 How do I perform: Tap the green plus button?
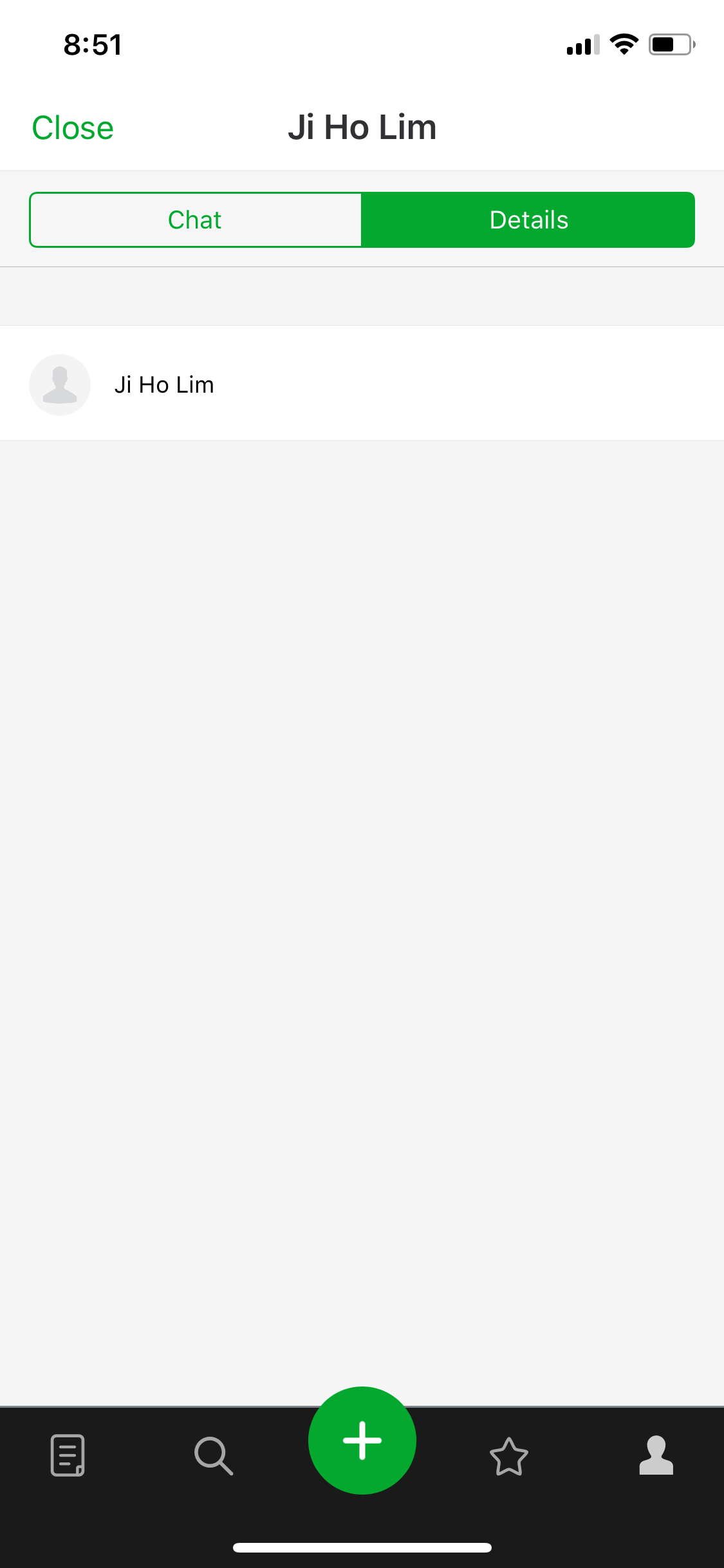[x=362, y=1441]
